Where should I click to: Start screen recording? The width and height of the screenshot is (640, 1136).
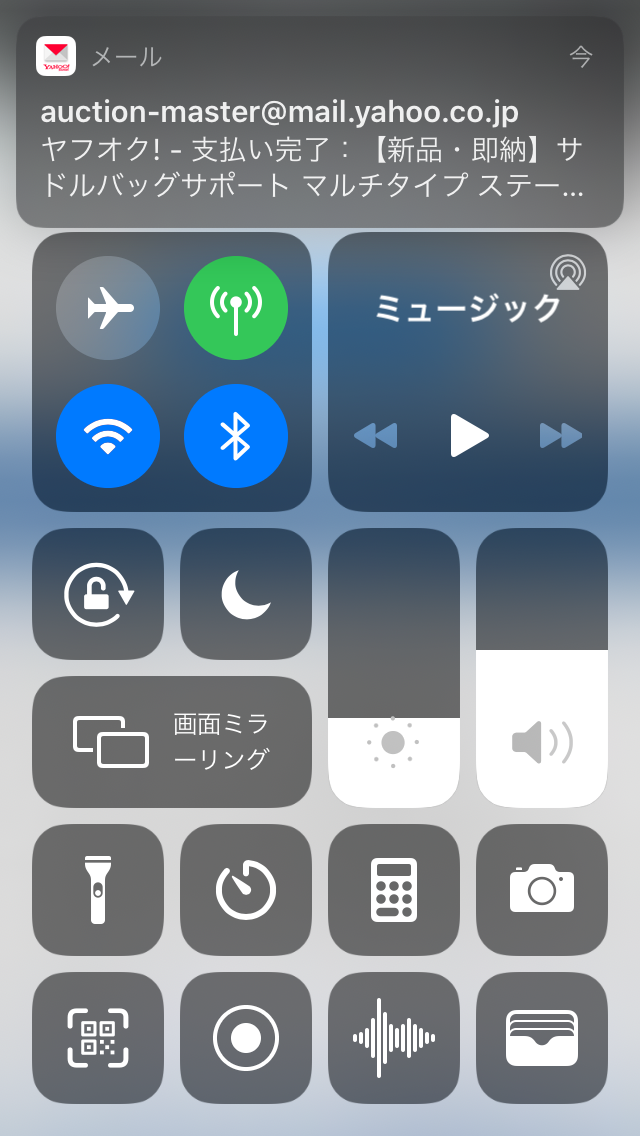tap(246, 1037)
